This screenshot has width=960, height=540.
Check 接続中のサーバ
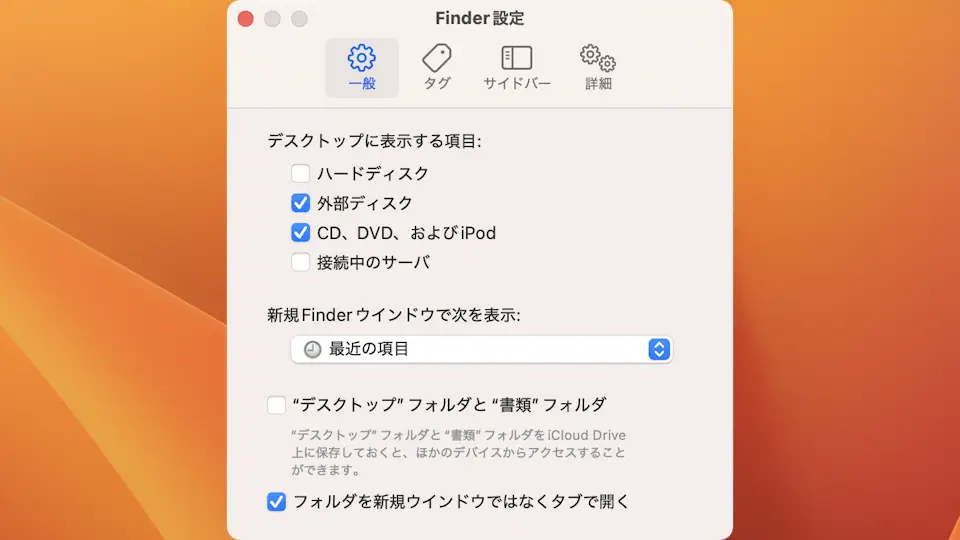pyautogui.click(x=301, y=263)
